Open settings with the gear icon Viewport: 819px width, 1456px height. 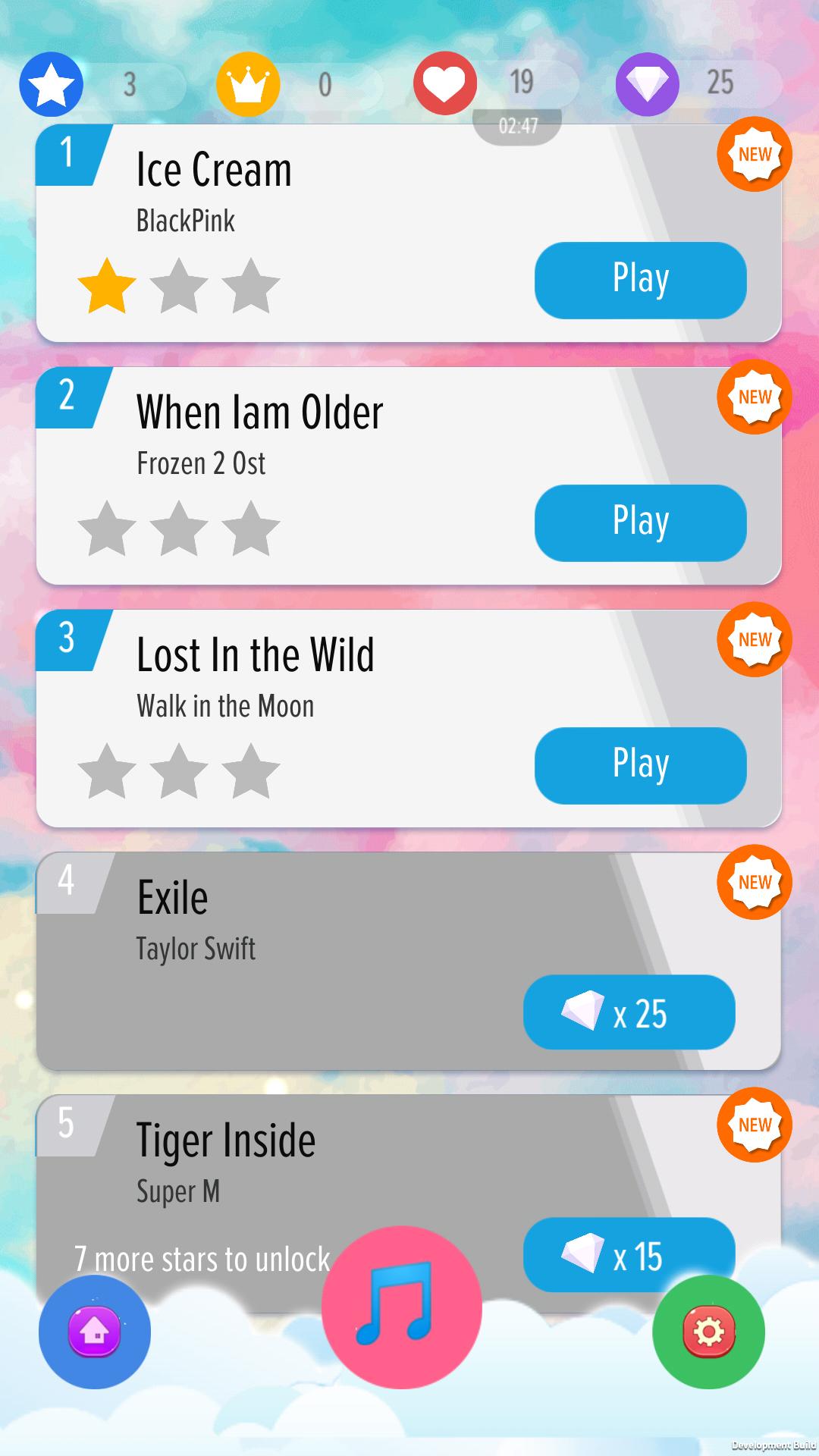click(708, 1332)
